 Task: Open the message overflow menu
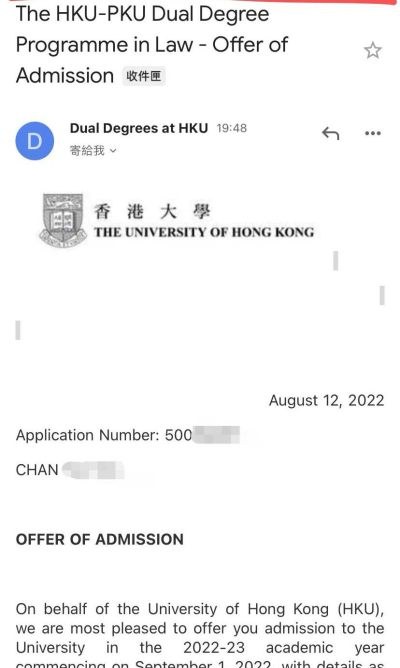pos(373,133)
